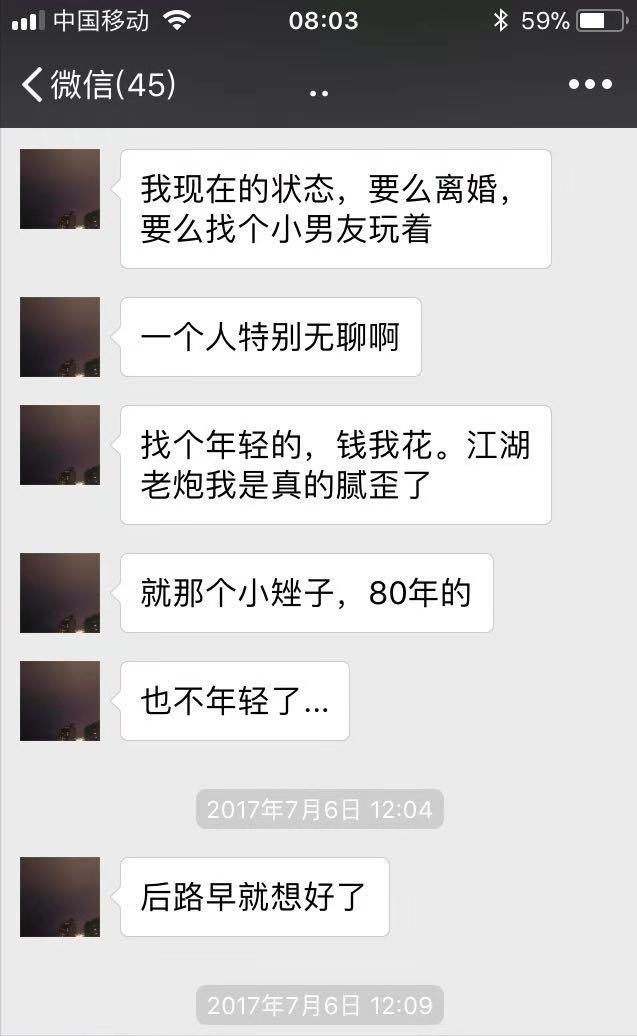
Task: Tap the avatar beside '也不年轻了...' message
Action: (60, 701)
